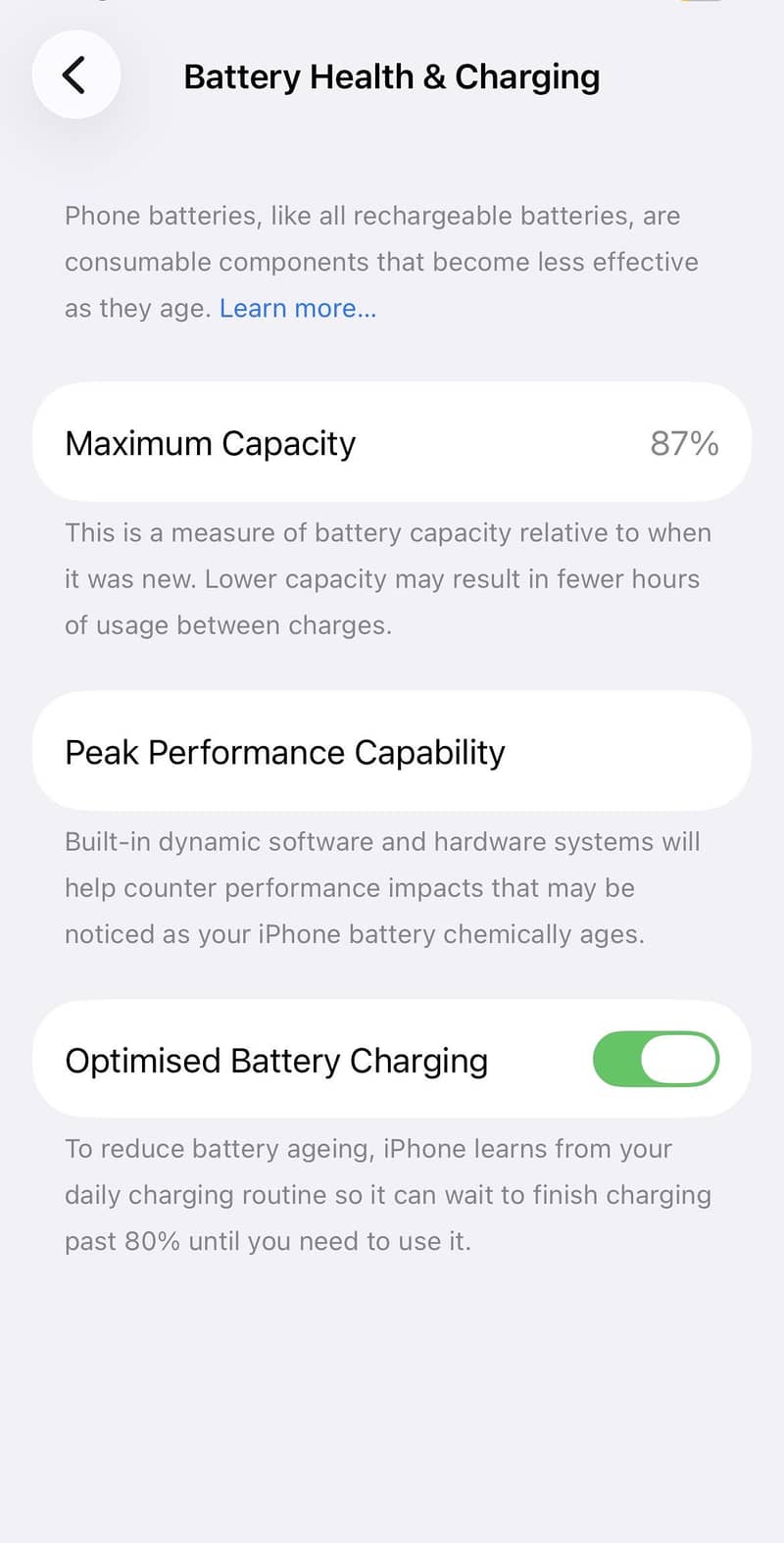
Task: Open the Learn more link
Action: pos(298,309)
